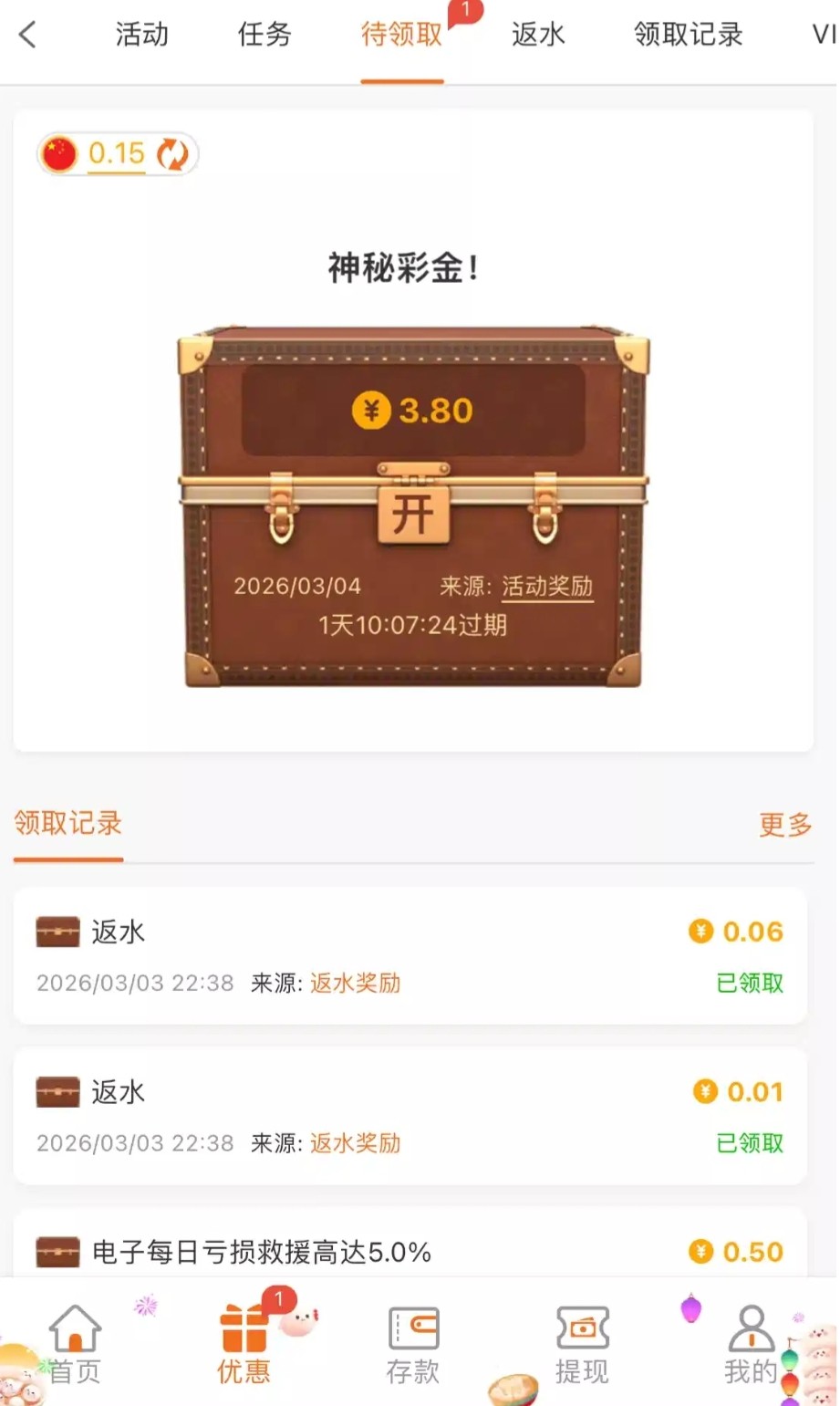Switch to the 任务 tab
840x1406 pixels.
coord(264,35)
